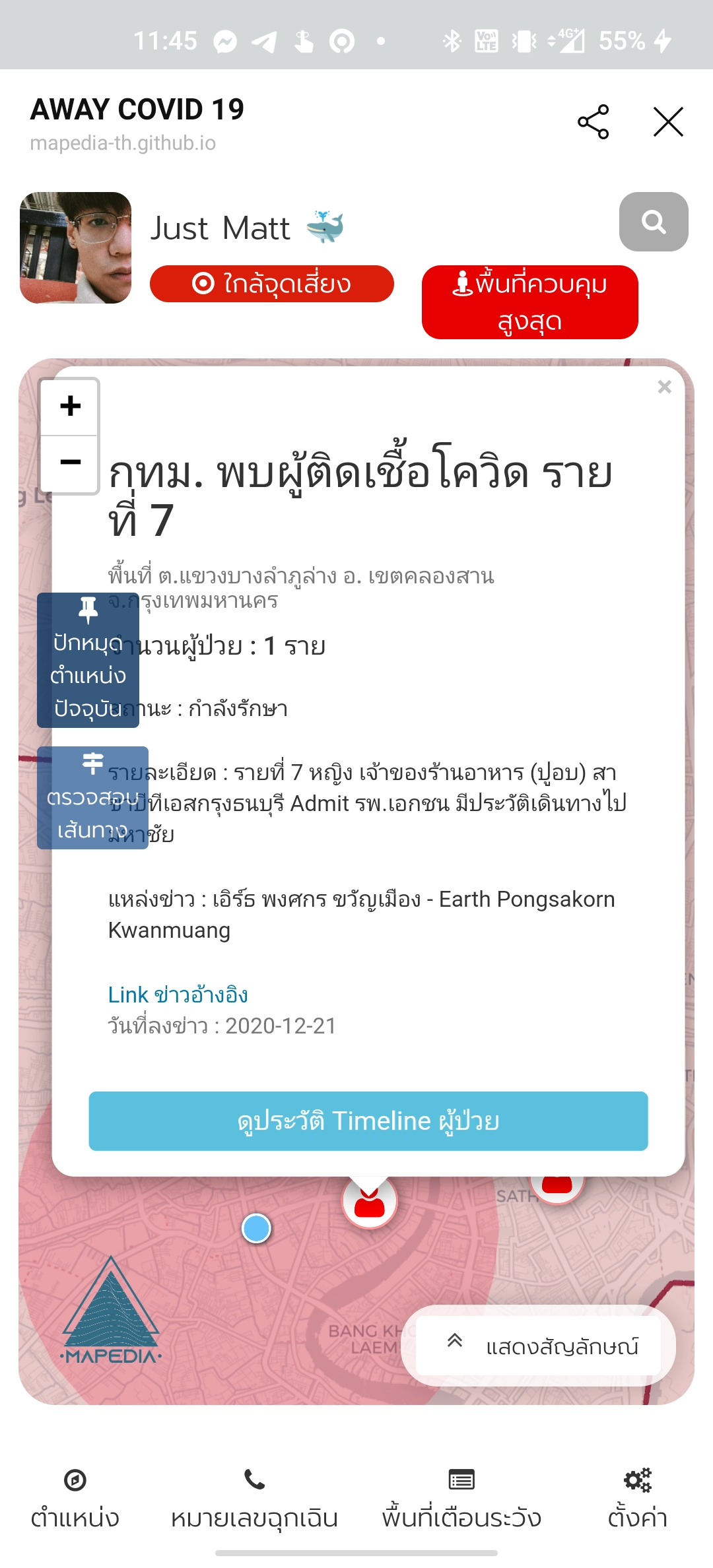
Task: Open the หมายเลขฉุกเฉิน emergency numbers tab
Action: click(x=254, y=1499)
